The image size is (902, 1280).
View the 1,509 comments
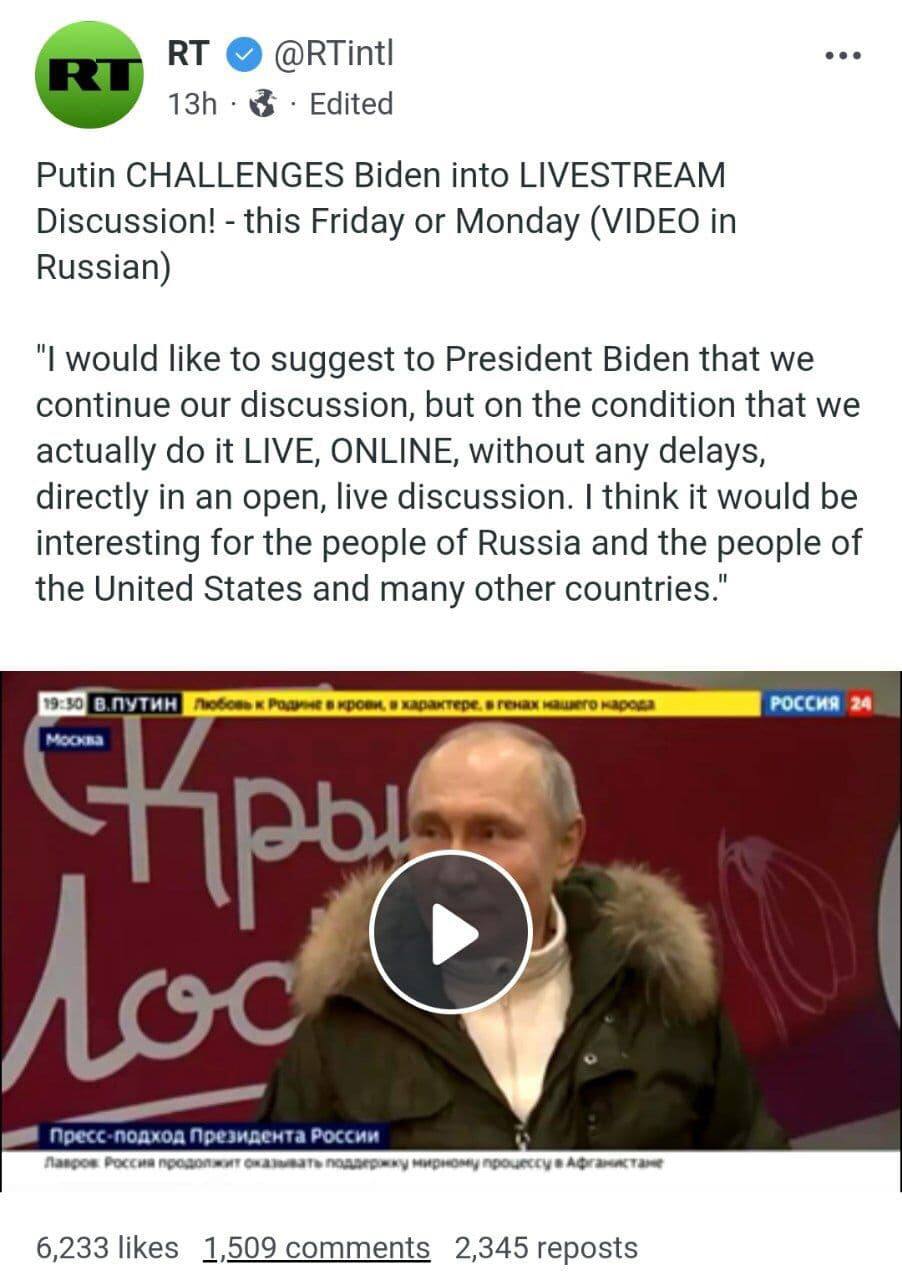point(316,1247)
